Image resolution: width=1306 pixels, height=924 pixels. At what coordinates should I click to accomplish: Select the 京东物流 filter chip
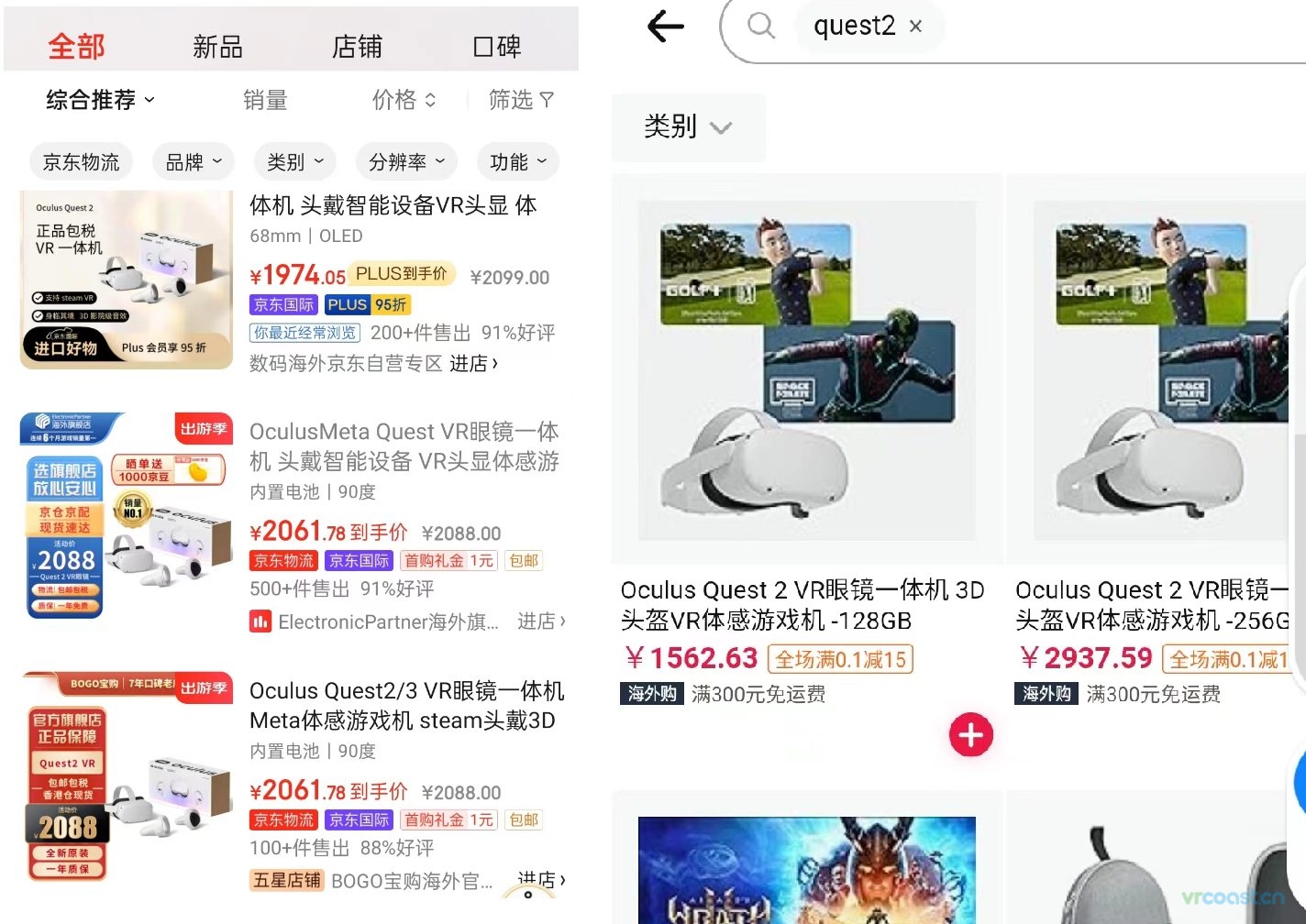(x=81, y=162)
